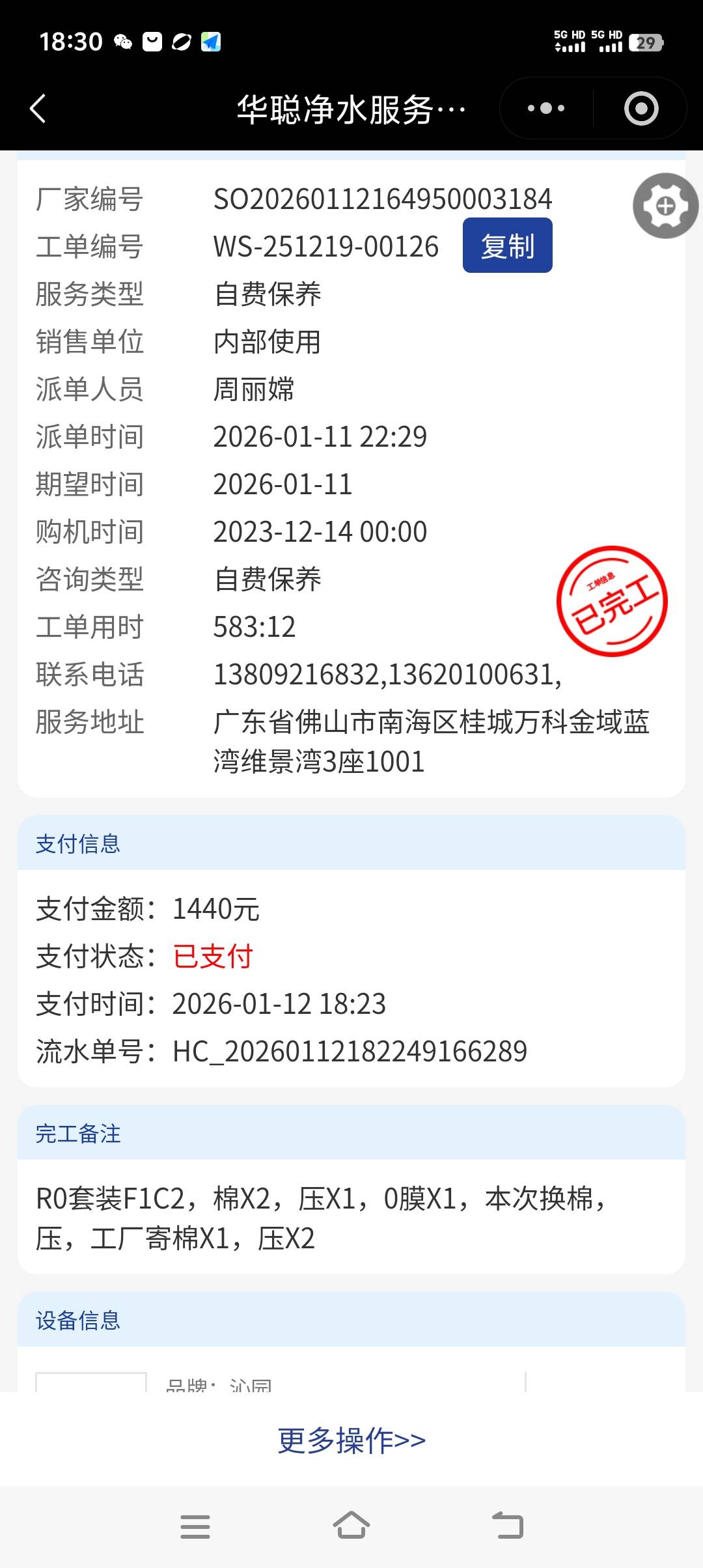Go back using the top-left arrow
703x1568 pixels.
[x=39, y=108]
